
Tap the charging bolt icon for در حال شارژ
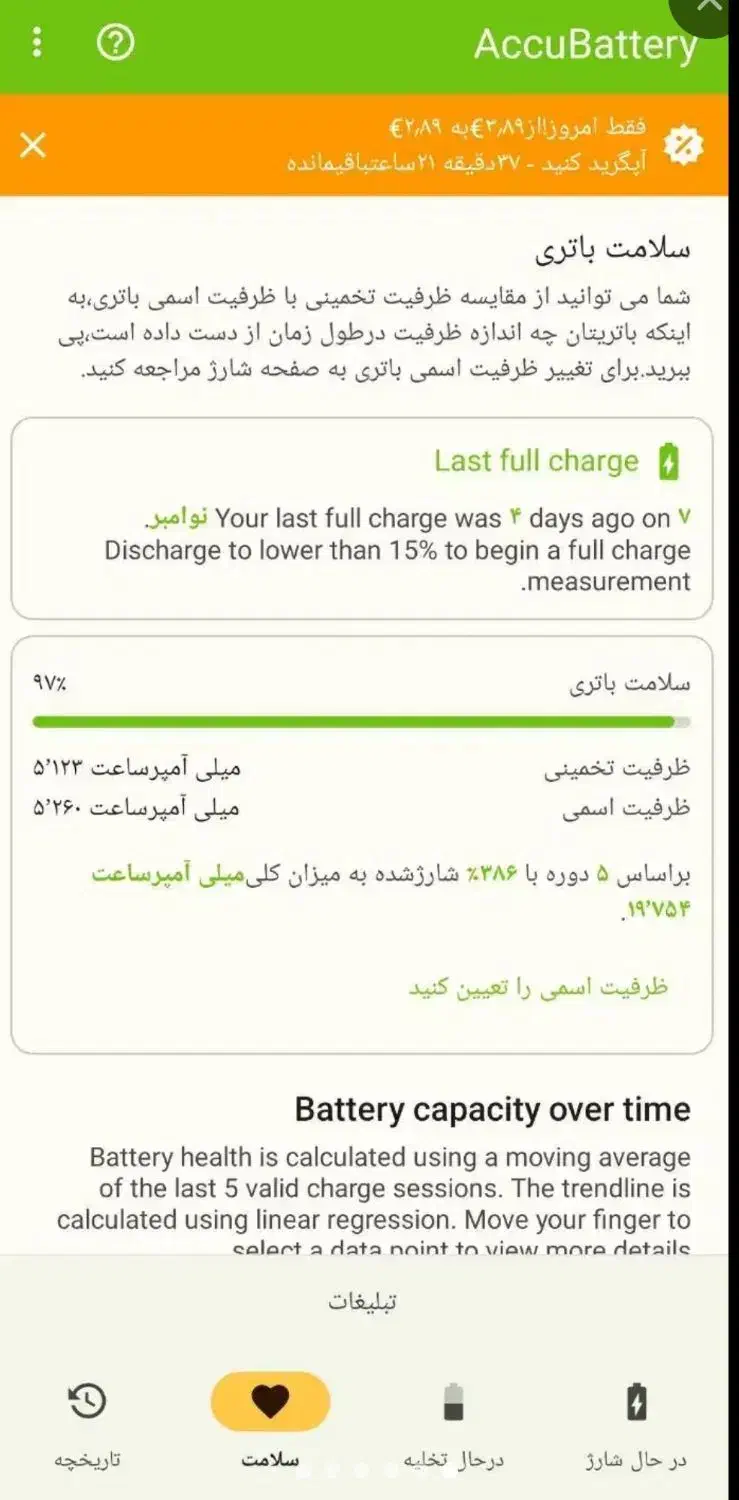click(637, 1402)
